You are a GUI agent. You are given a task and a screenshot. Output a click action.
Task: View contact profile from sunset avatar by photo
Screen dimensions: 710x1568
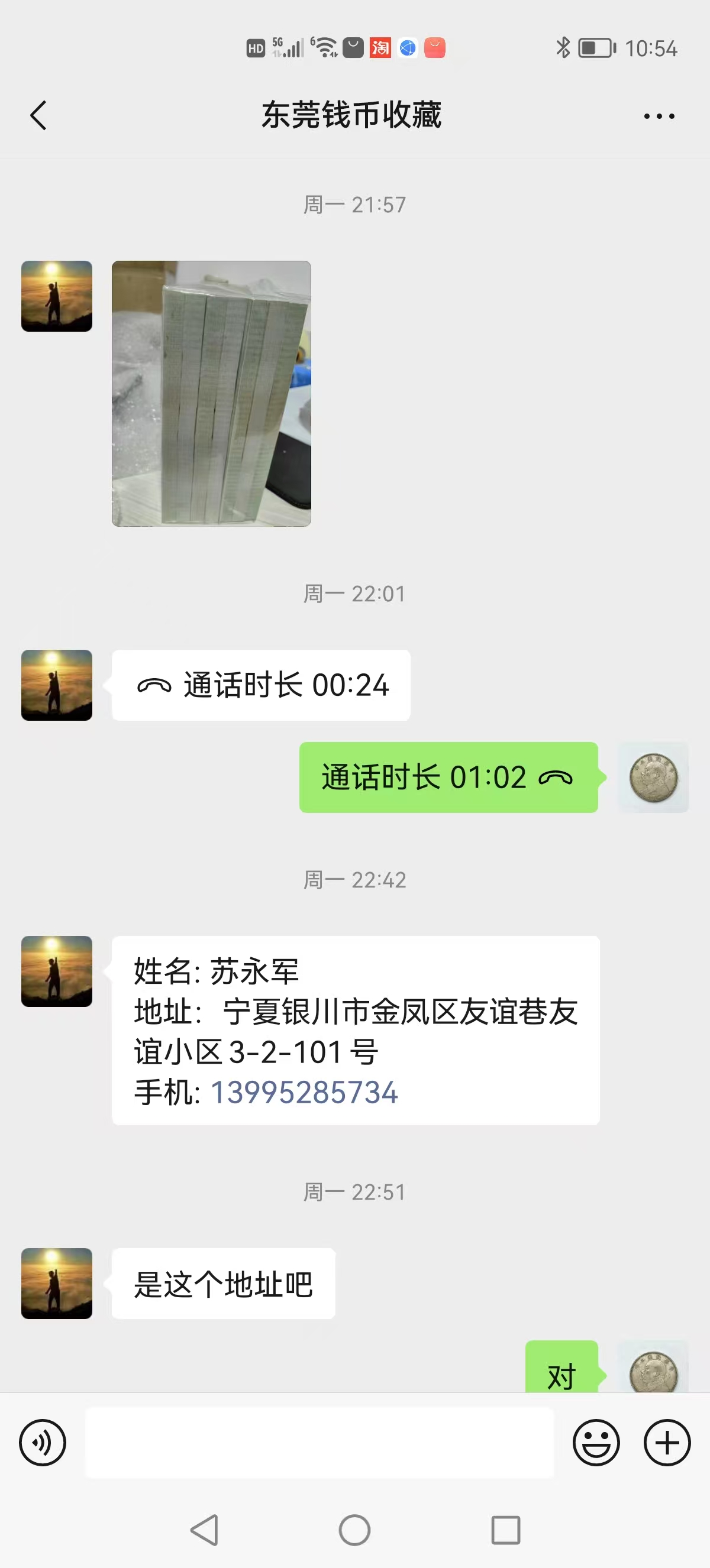point(57,296)
